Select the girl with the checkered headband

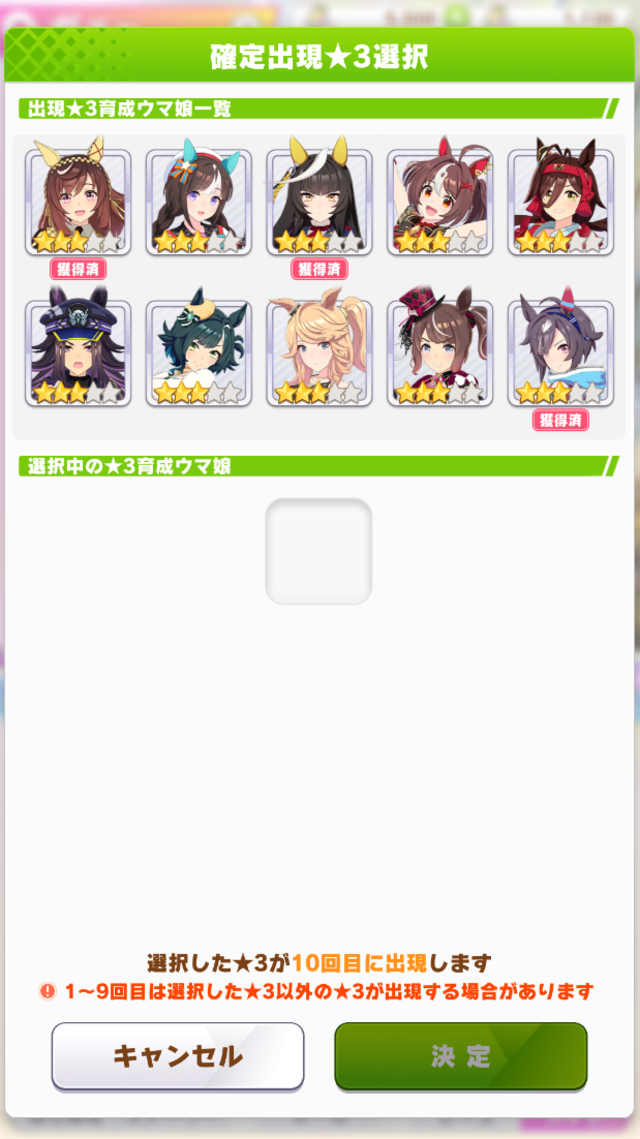[78, 202]
